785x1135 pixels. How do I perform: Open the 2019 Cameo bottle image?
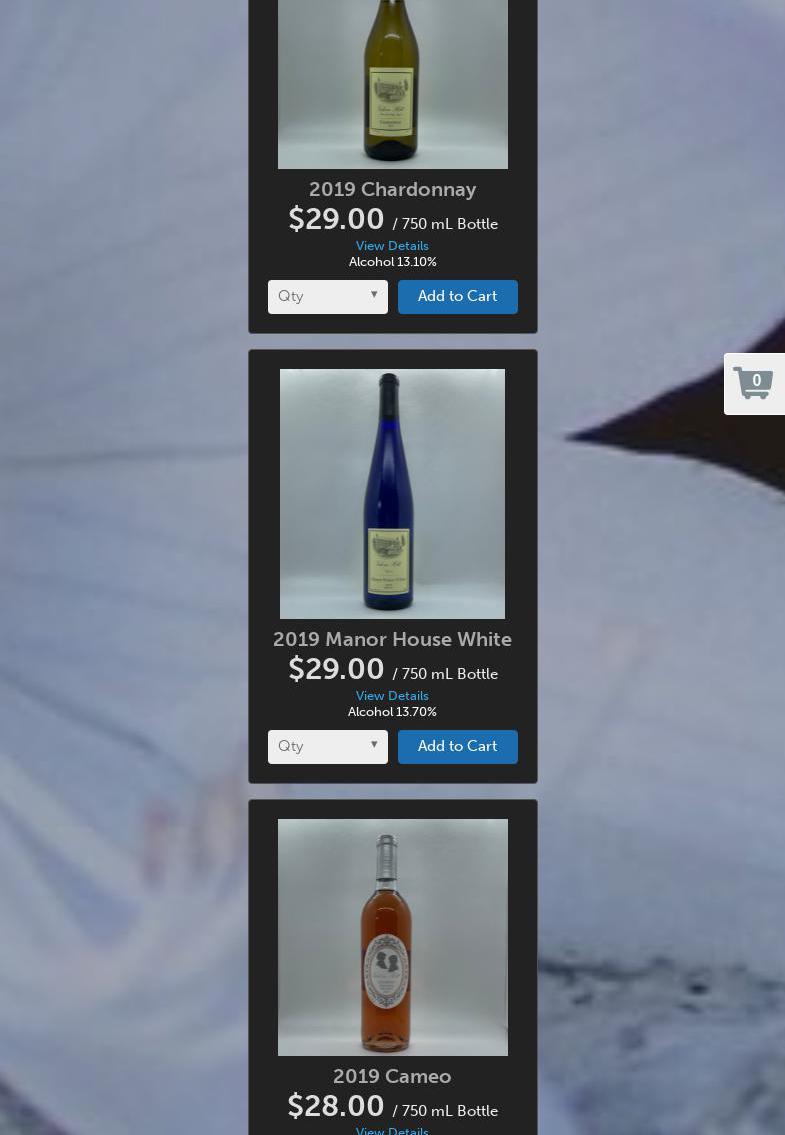point(392,937)
